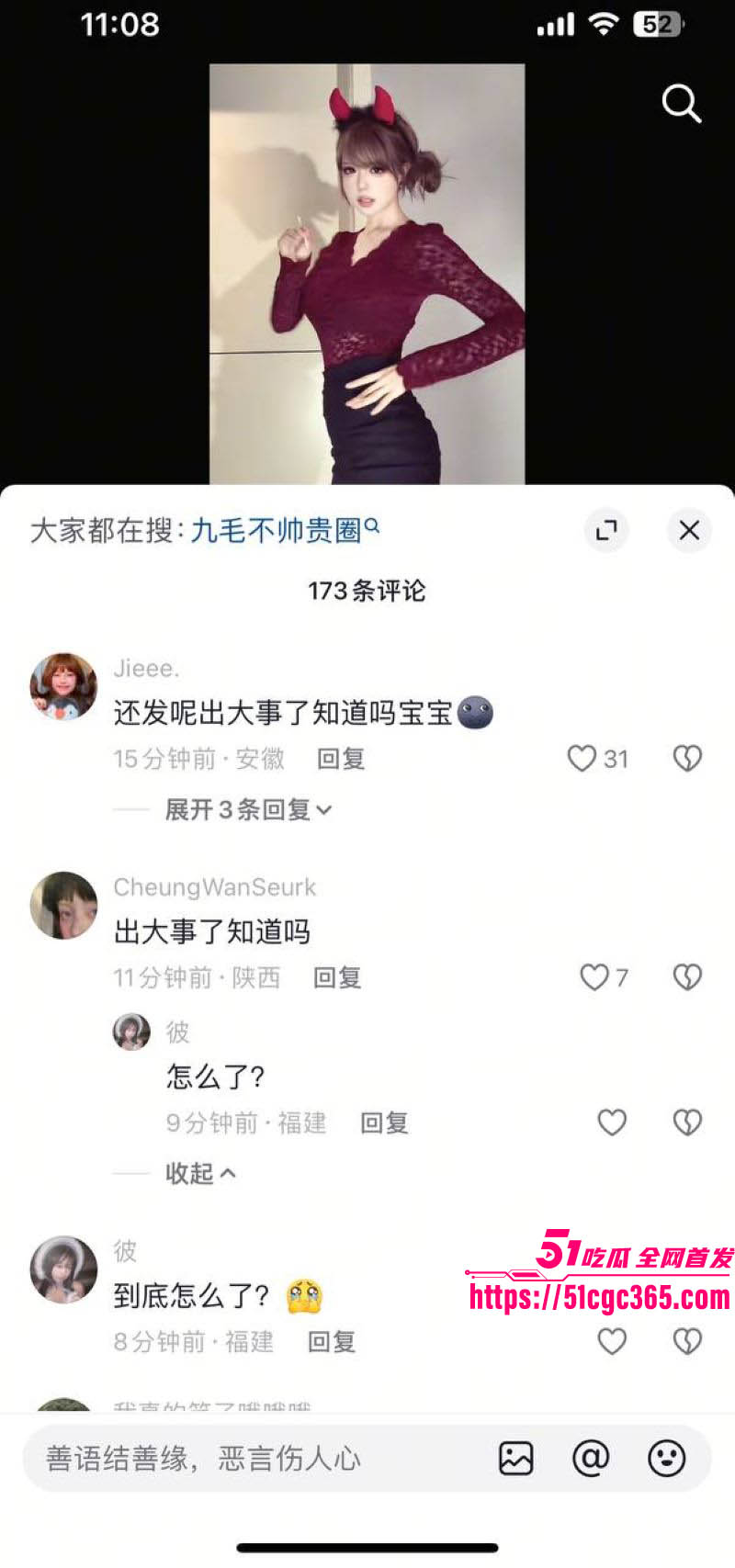Click the @ mention icon
735x1568 pixels.
point(591,1458)
